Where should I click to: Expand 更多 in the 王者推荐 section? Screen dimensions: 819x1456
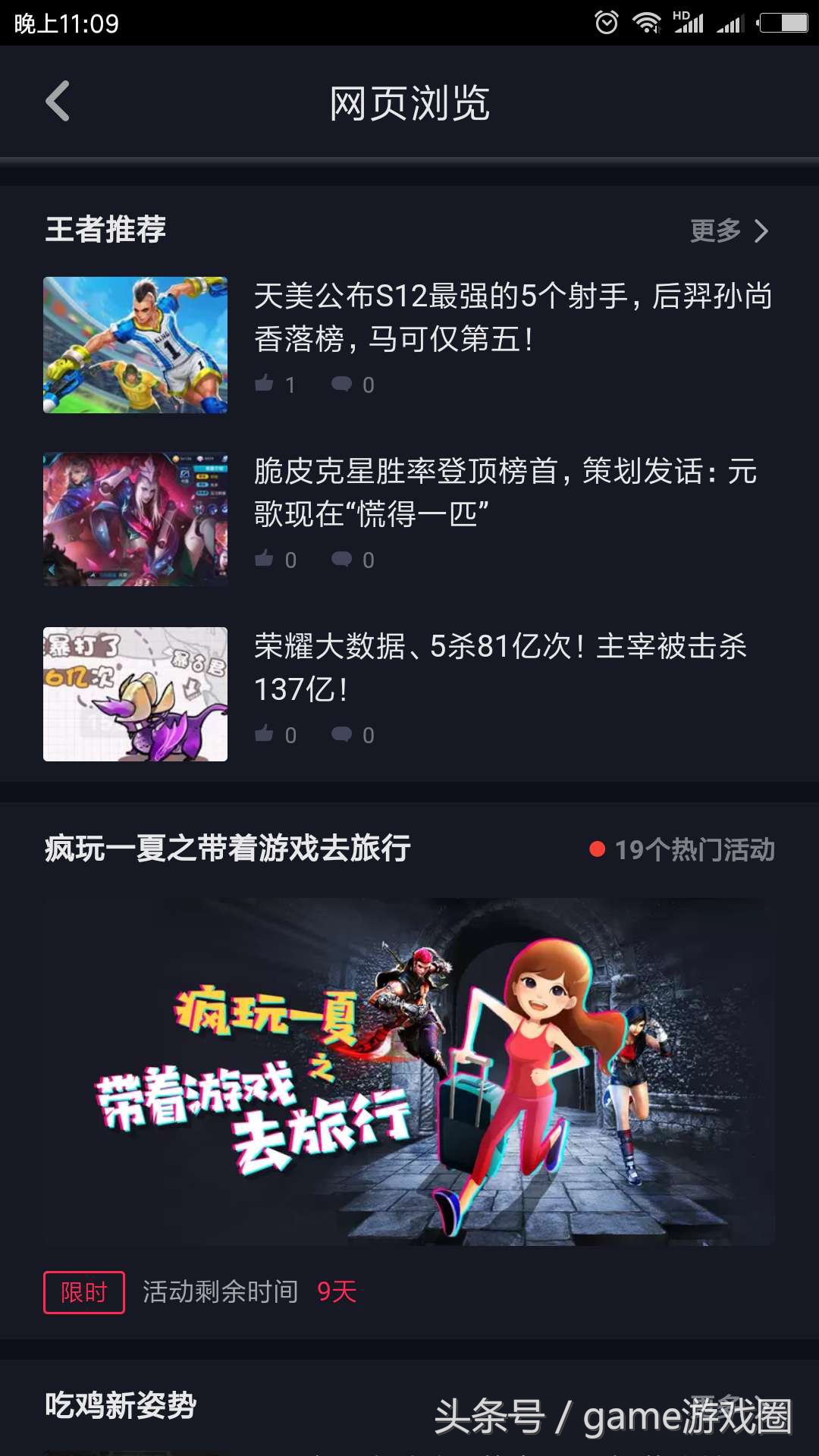714,230
